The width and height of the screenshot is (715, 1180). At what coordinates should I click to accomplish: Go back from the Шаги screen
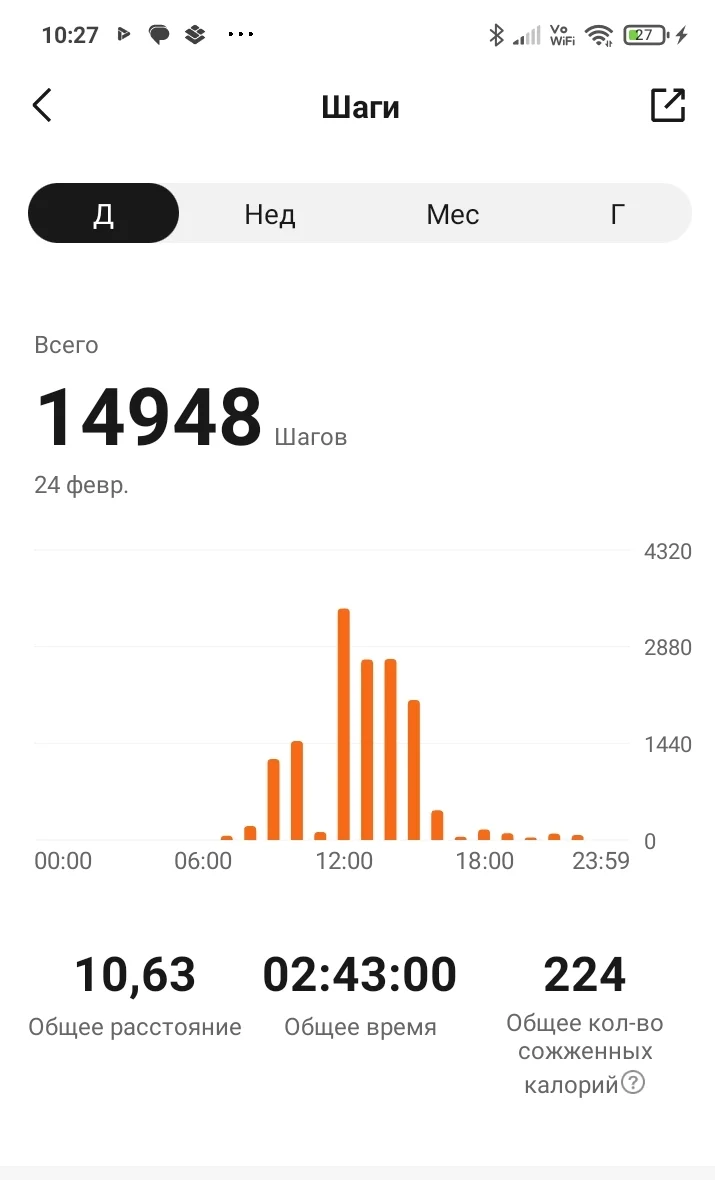click(42, 106)
